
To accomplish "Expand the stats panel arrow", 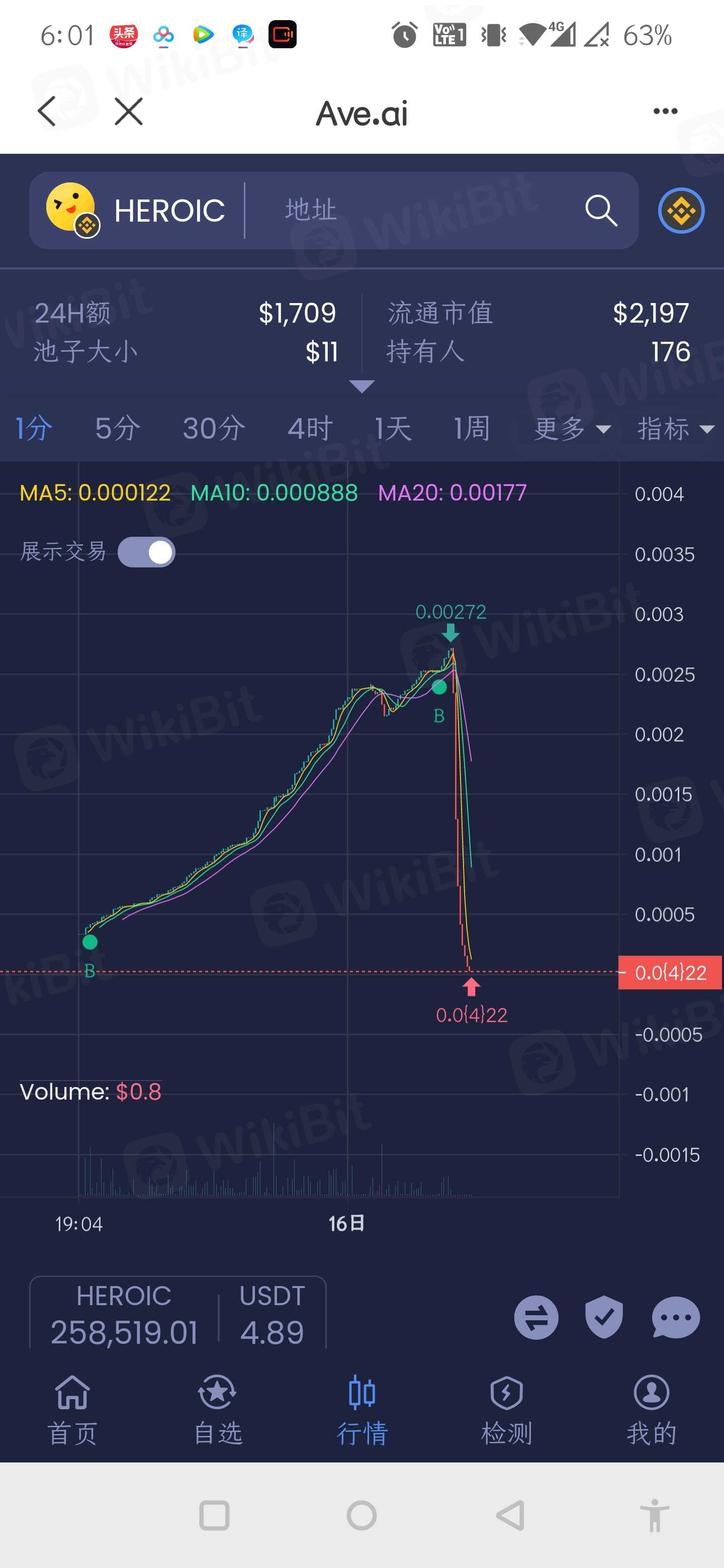I will 361,386.
